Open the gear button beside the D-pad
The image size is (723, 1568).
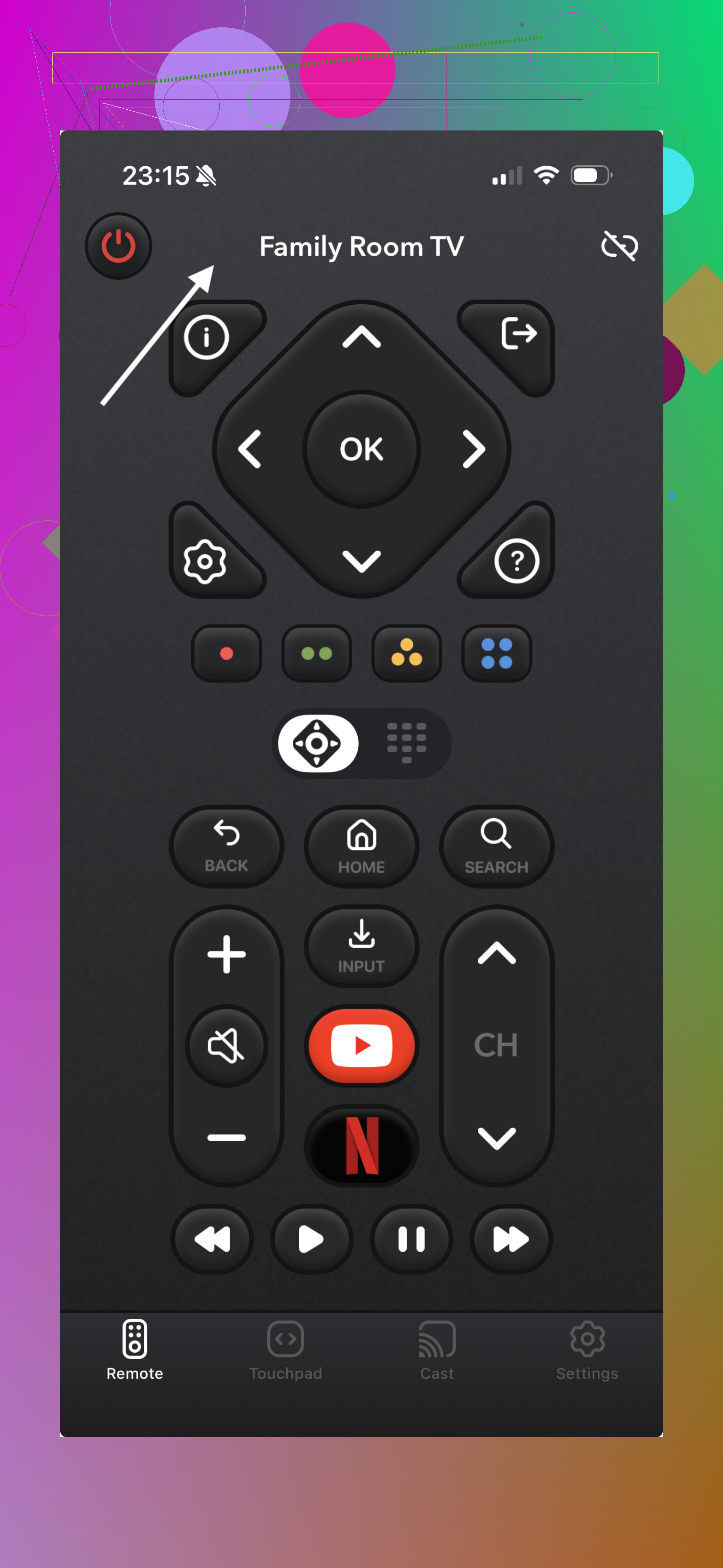(x=206, y=561)
